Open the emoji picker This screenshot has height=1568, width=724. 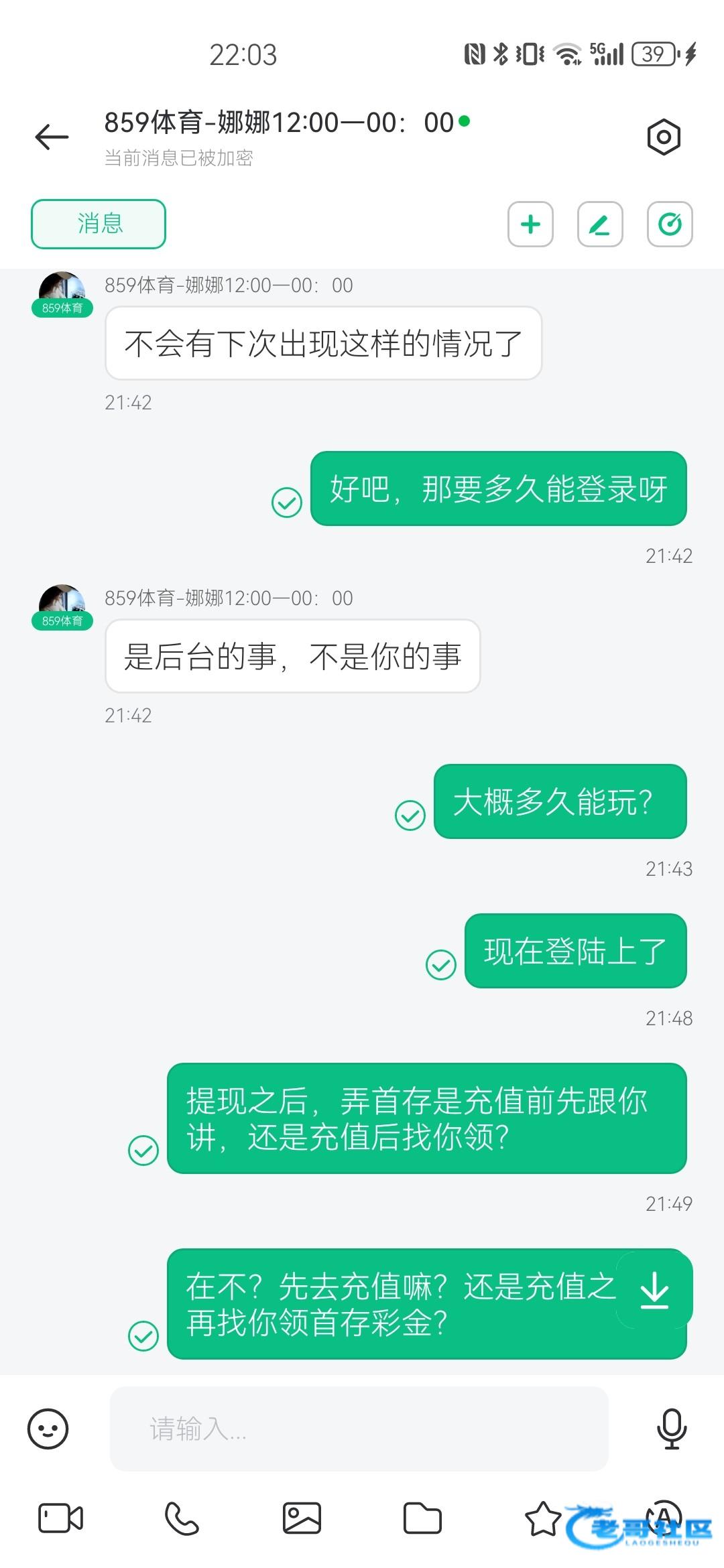click(x=48, y=1429)
